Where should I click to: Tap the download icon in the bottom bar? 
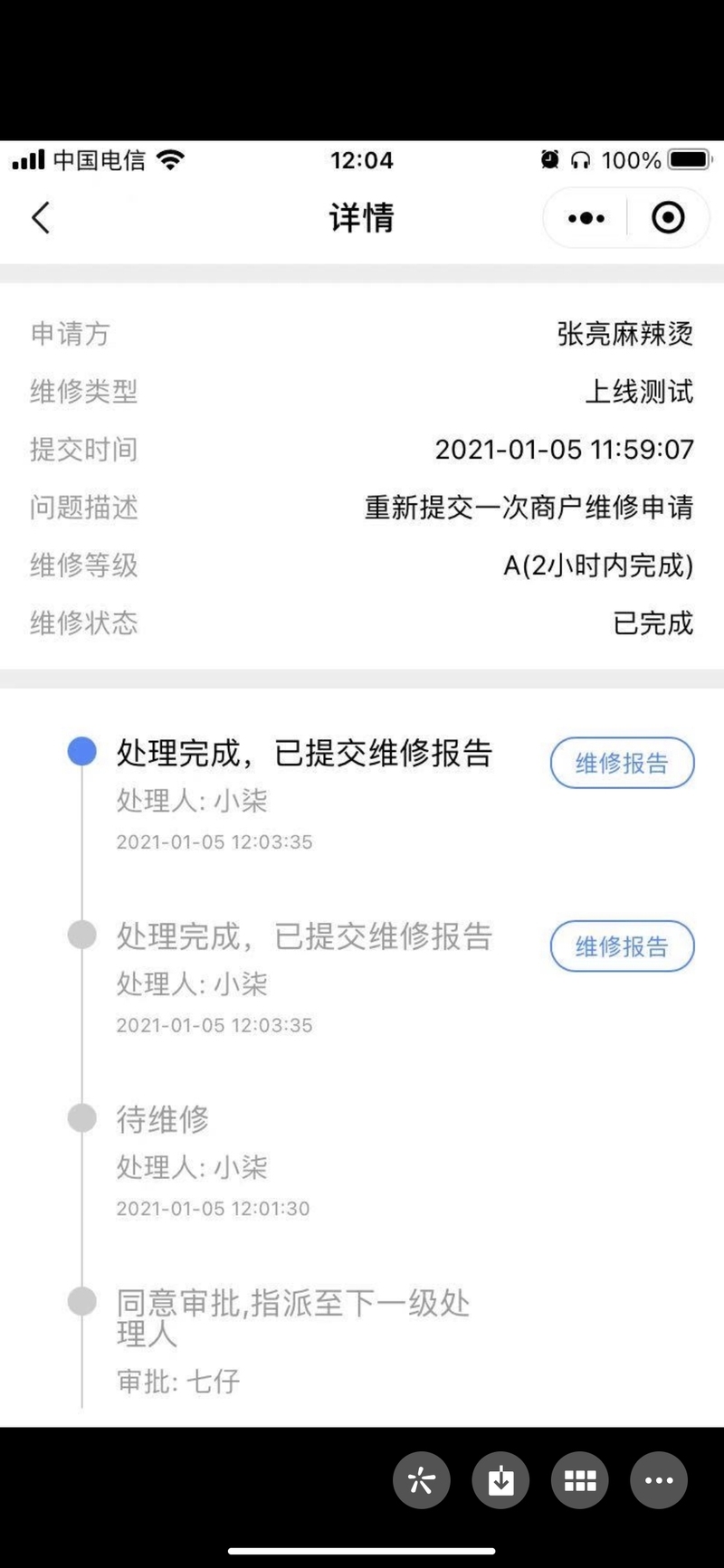coord(500,1480)
